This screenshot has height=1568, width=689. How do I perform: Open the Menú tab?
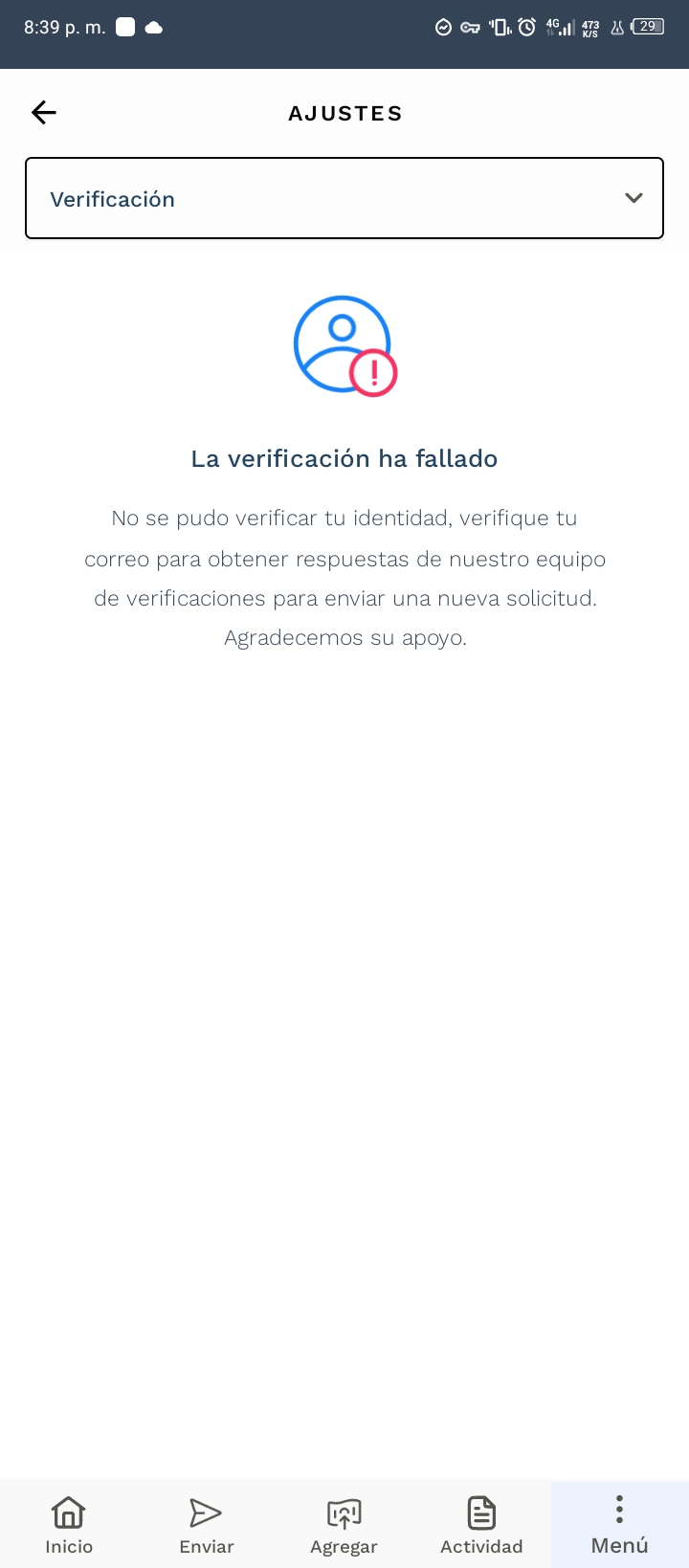[620, 1525]
